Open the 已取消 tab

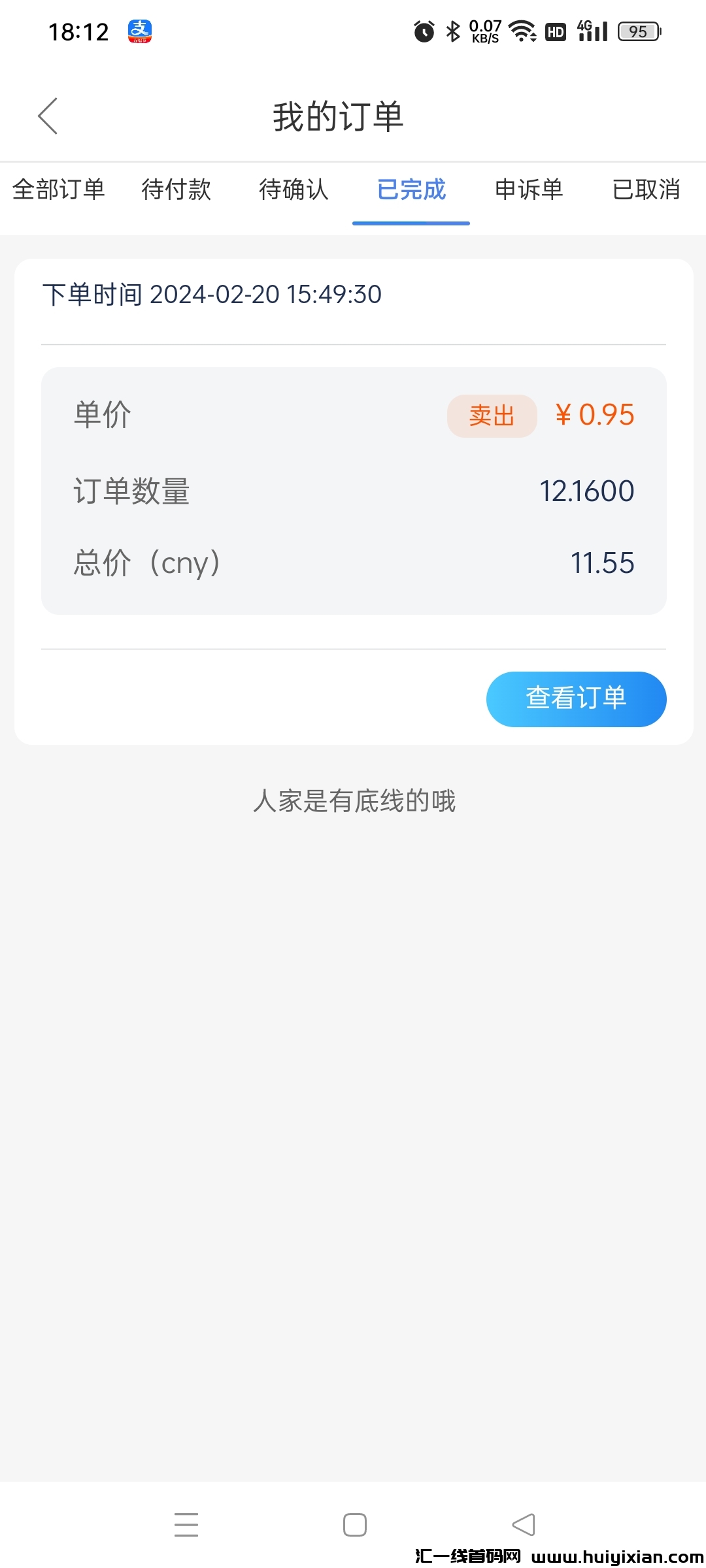pyautogui.click(x=647, y=190)
